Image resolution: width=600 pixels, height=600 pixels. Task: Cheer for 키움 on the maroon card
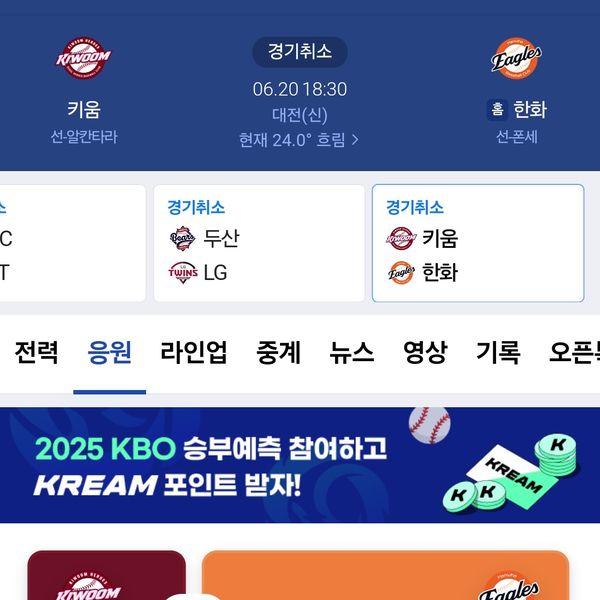[106, 578]
